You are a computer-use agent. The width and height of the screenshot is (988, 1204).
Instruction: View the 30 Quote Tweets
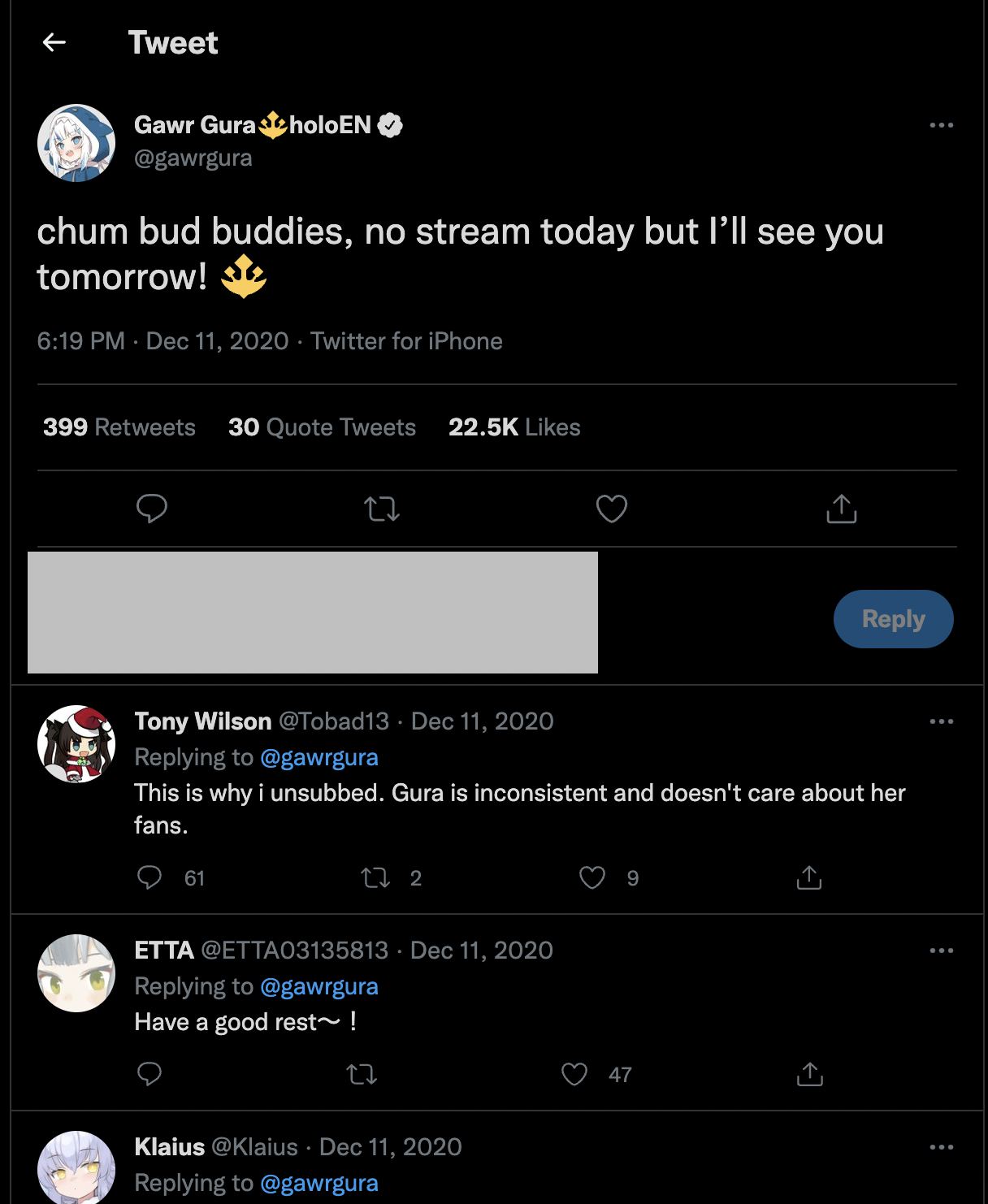322,427
